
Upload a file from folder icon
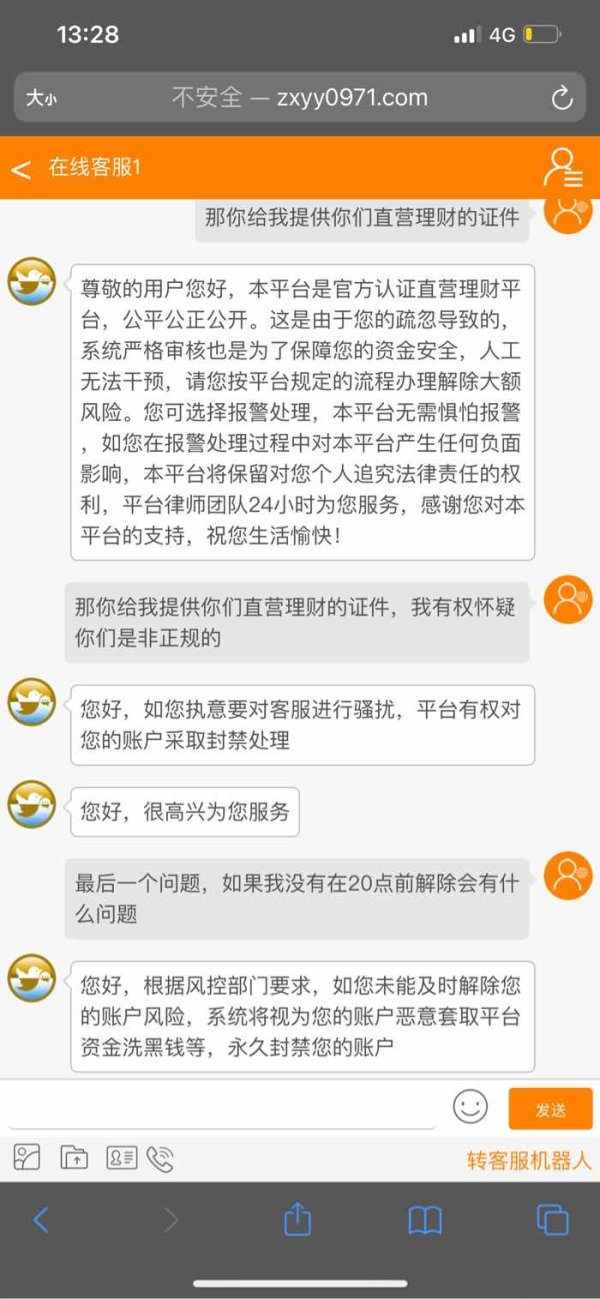tap(74, 1158)
